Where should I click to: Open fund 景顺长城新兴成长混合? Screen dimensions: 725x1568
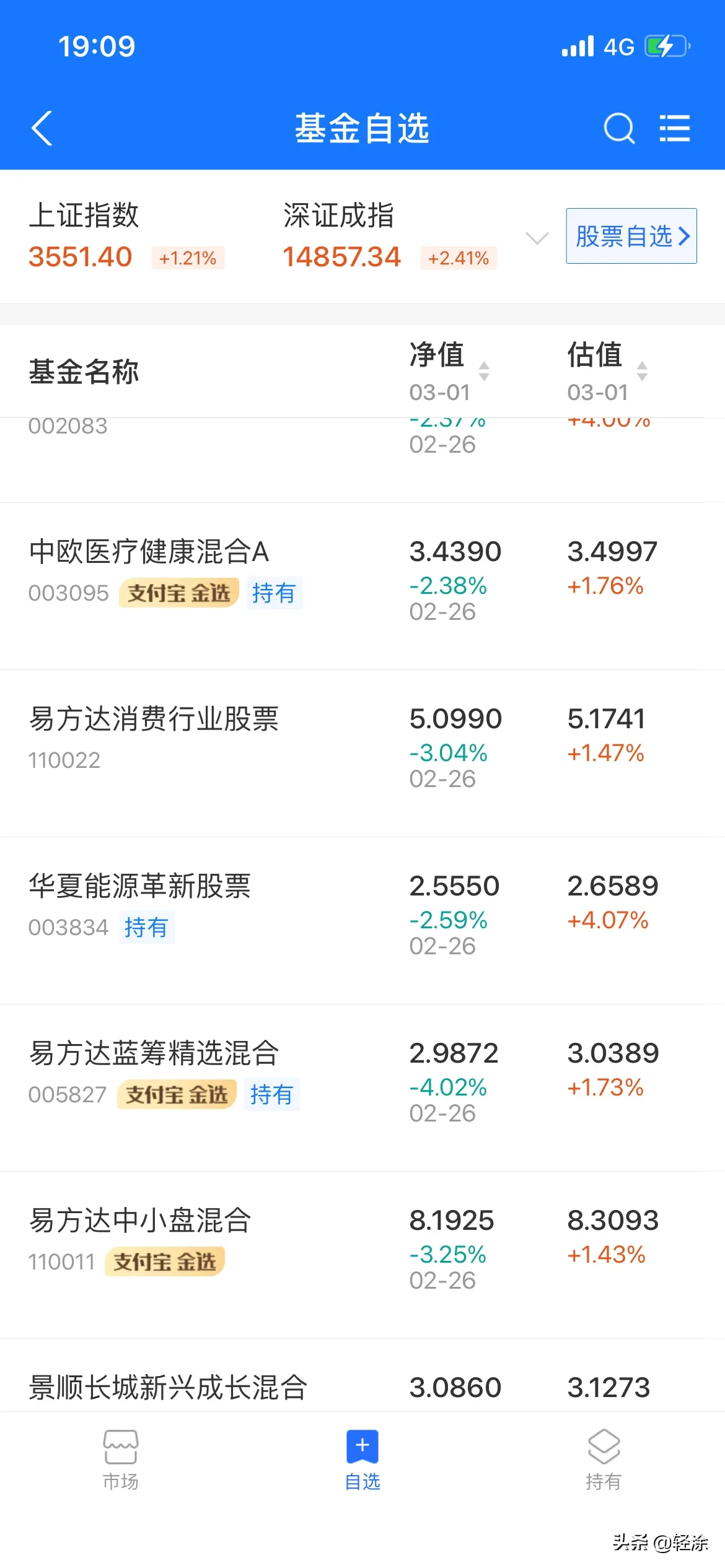click(x=168, y=1388)
